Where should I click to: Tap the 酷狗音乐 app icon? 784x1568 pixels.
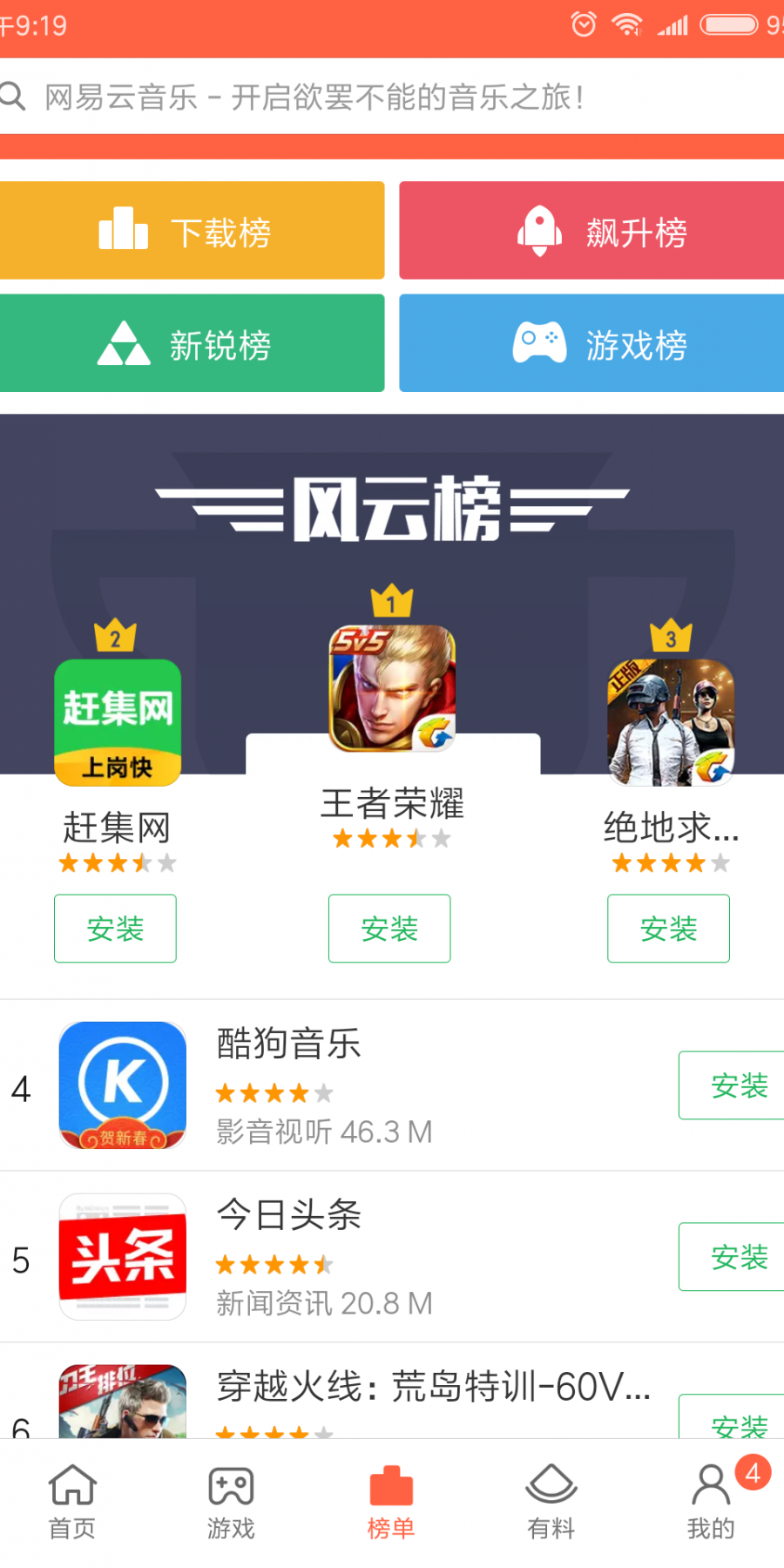(122, 1085)
